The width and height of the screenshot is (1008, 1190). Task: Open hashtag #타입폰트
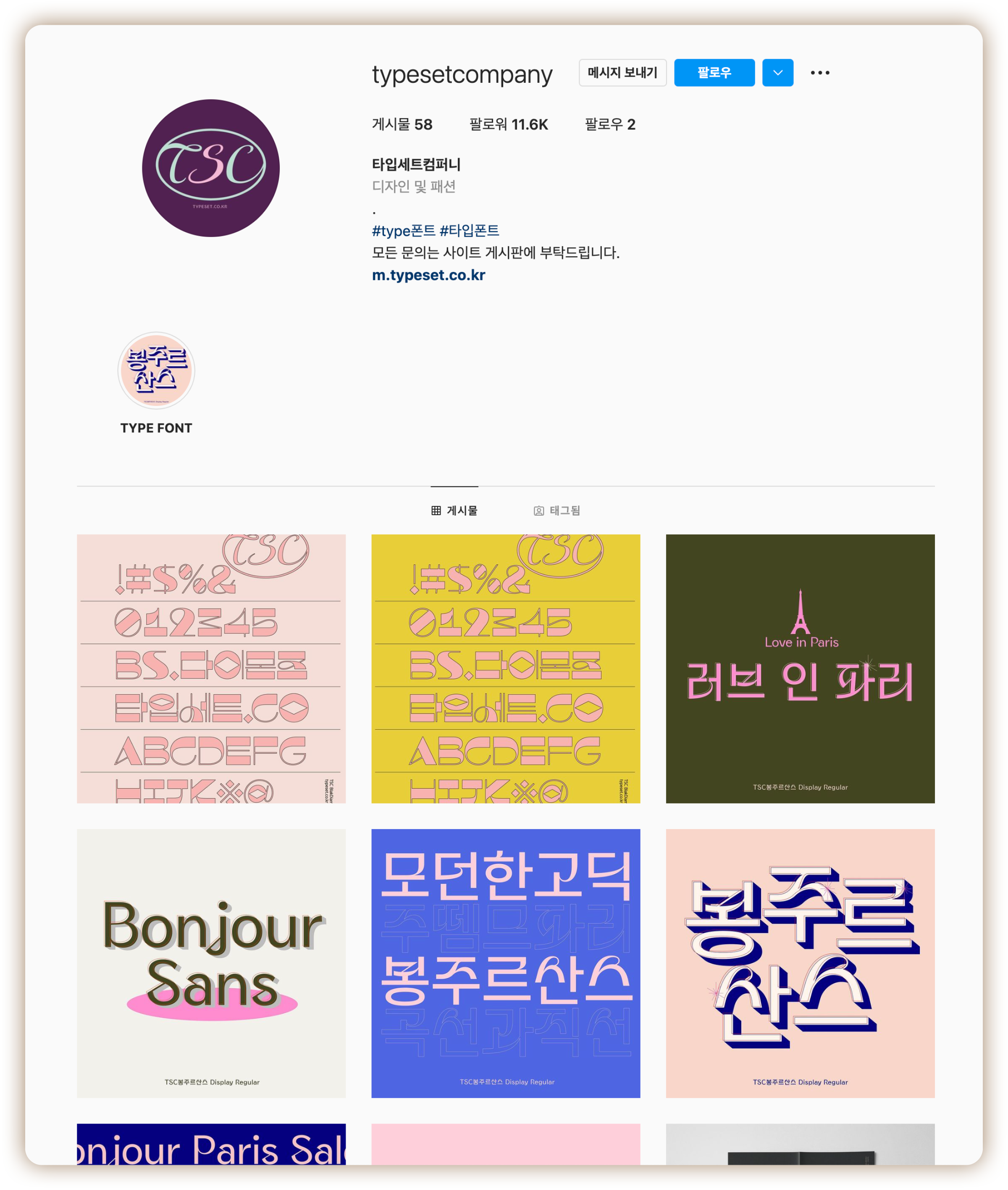[x=469, y=230]
